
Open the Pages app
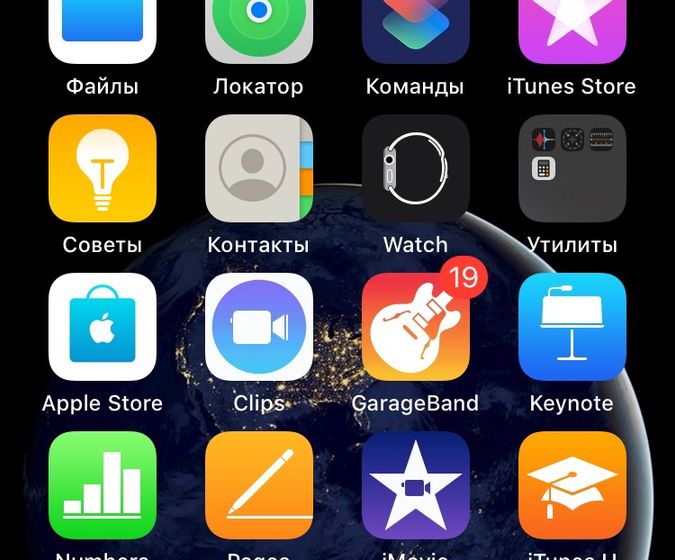coord(258,485)
